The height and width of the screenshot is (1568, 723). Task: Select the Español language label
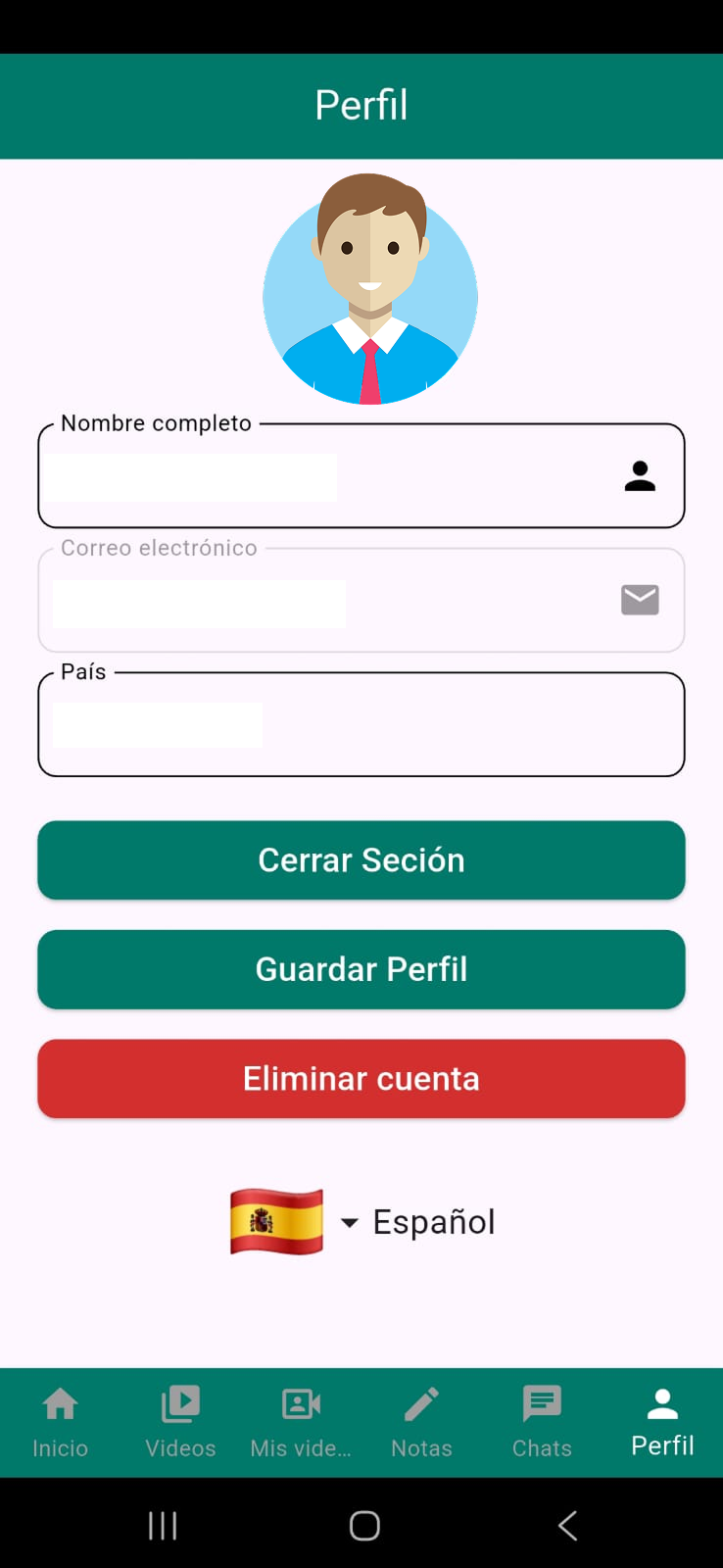434,1221
